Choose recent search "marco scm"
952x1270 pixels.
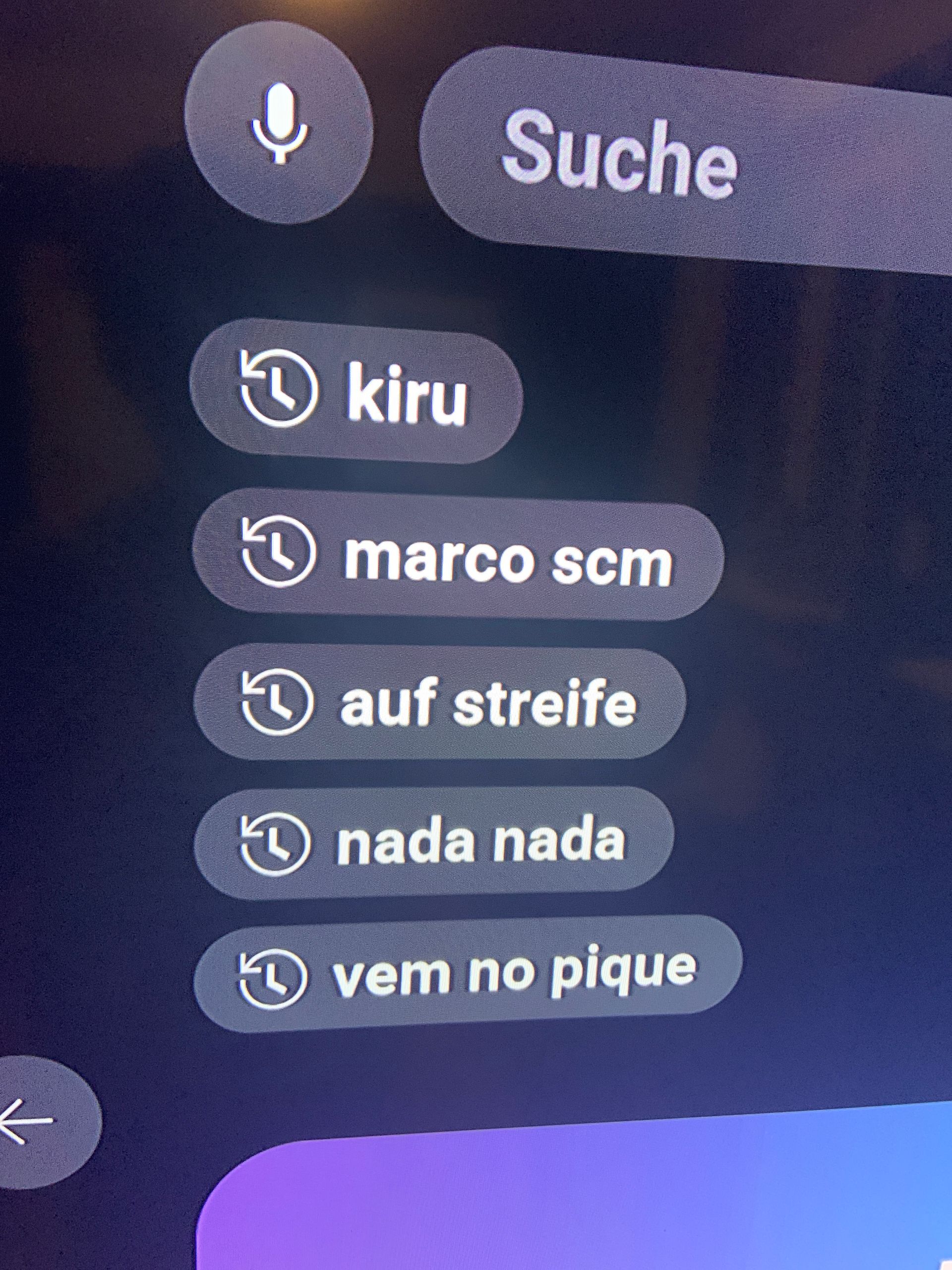click(x=458, y=556)
